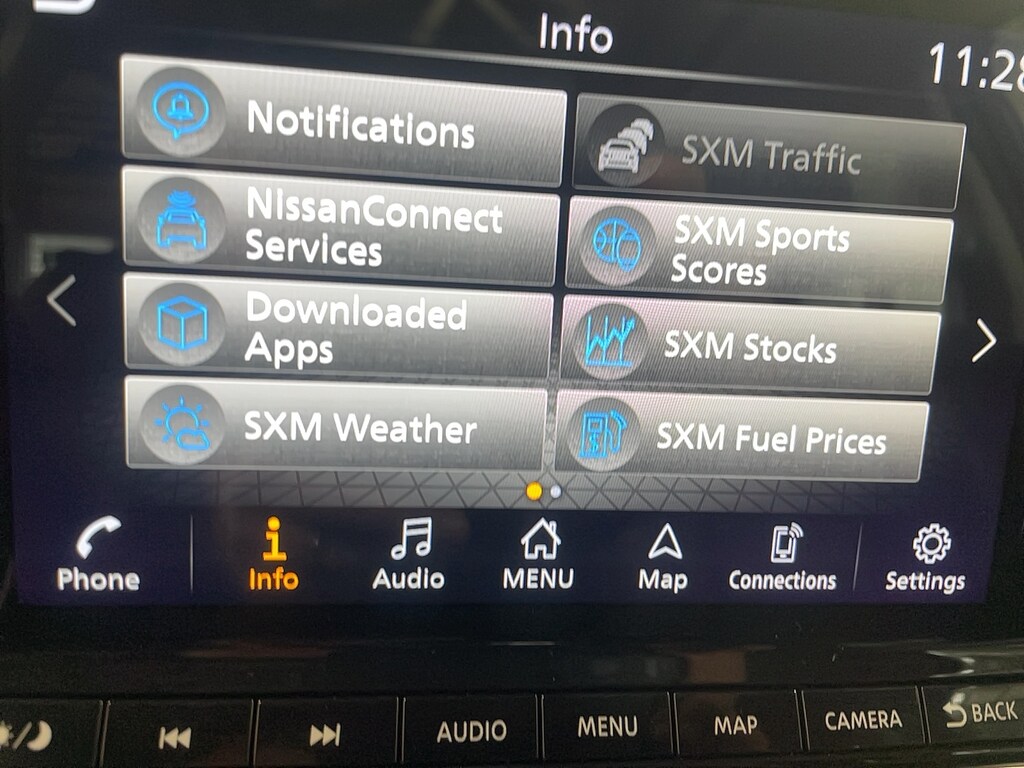Viewport: 1024px width, 768px height.
Task: Switch to the Audio tab
Action: point(409,555)
